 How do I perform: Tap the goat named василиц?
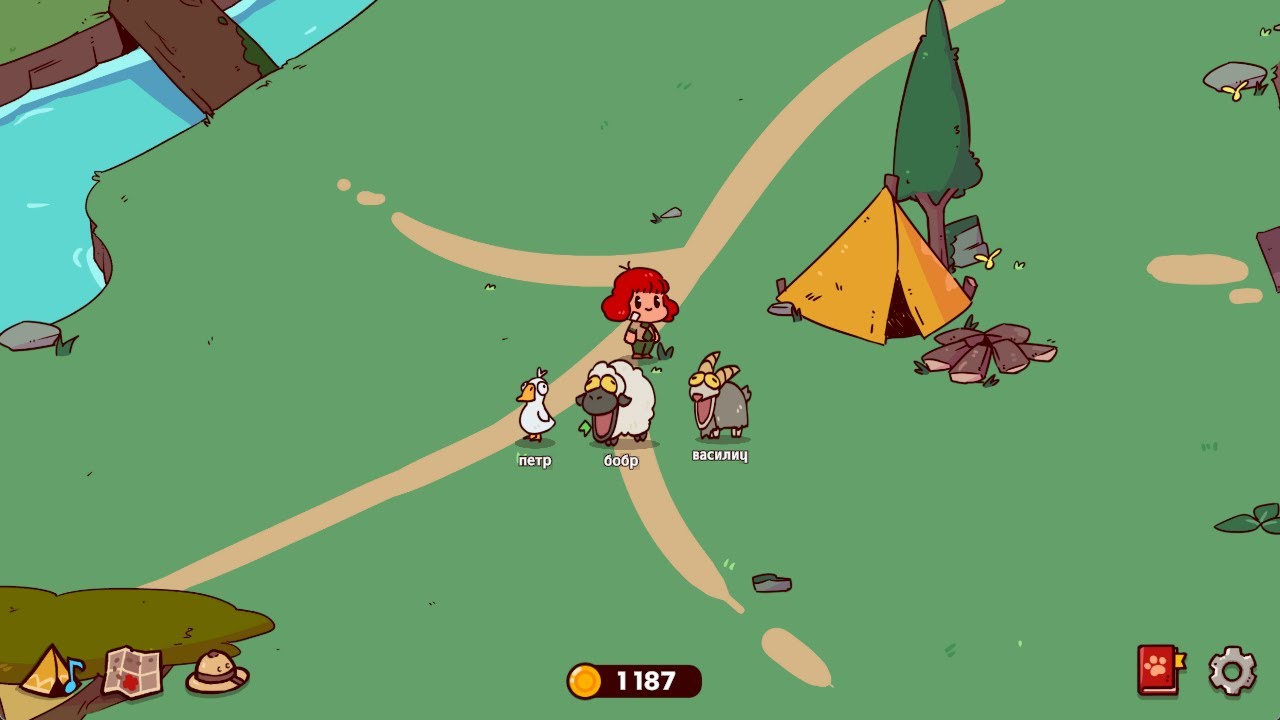tap(719, 398)
